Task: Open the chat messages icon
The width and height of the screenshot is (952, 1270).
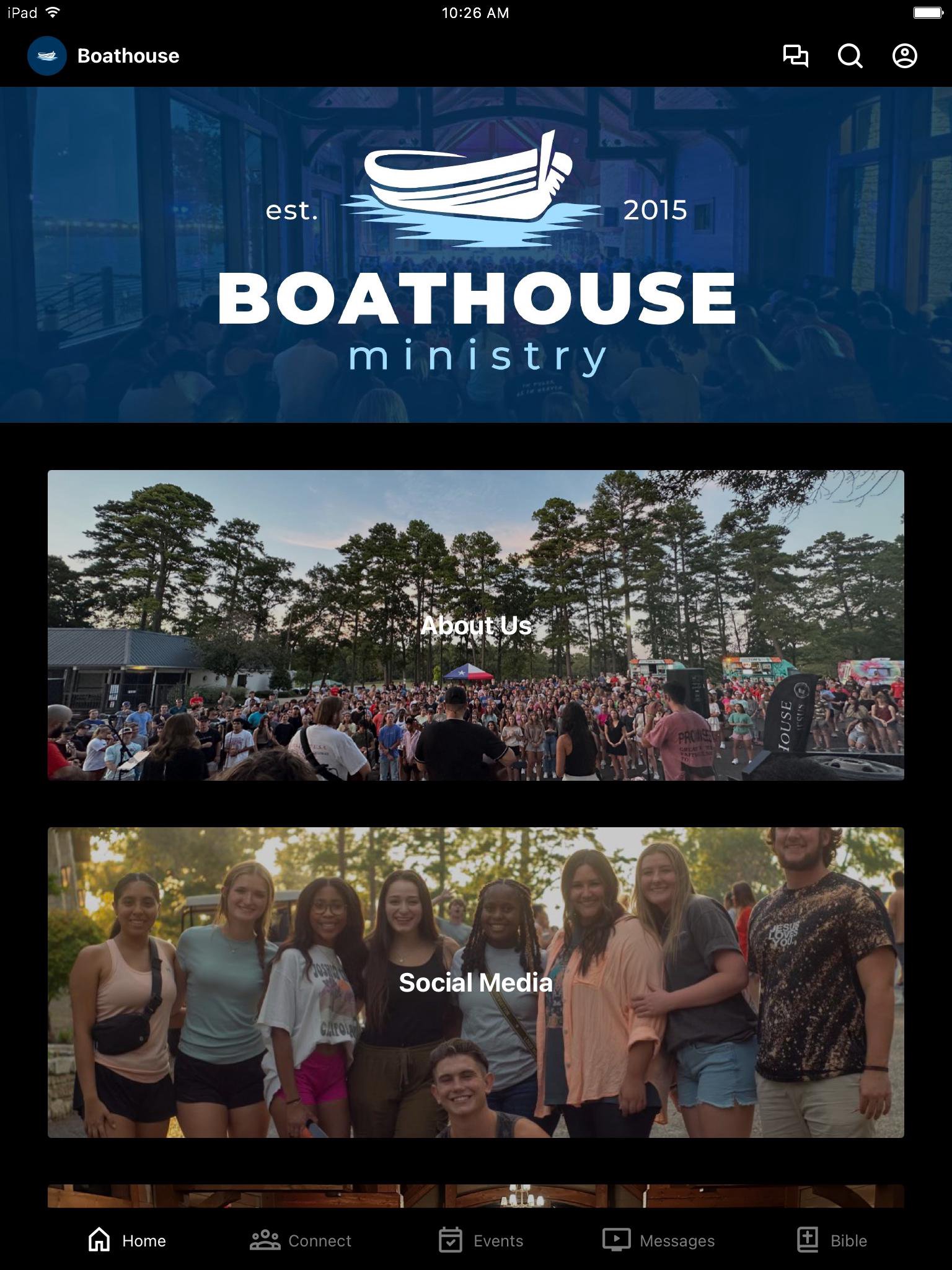Action: click(x=795, y=56)
